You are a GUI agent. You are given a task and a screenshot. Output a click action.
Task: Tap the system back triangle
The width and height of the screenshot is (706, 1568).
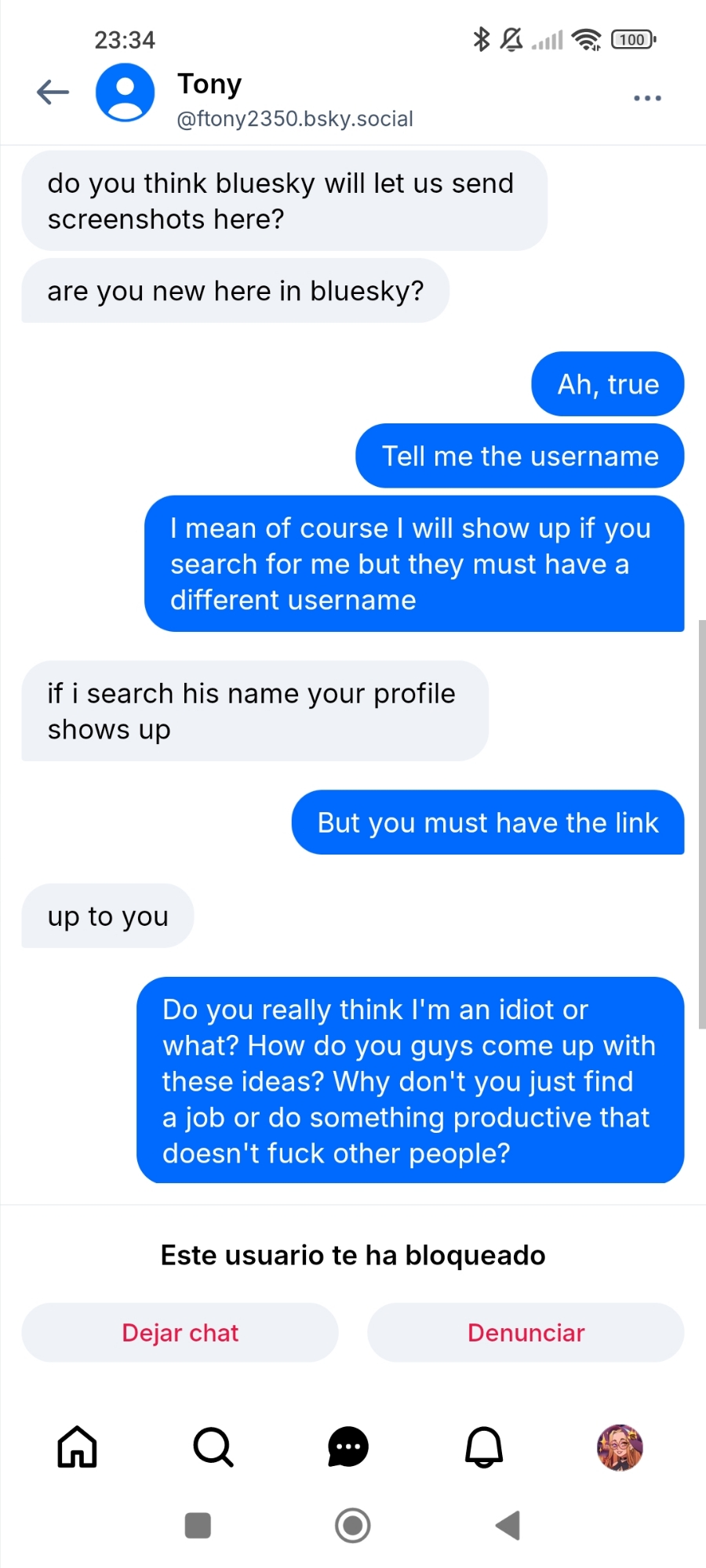point(508,1526)
